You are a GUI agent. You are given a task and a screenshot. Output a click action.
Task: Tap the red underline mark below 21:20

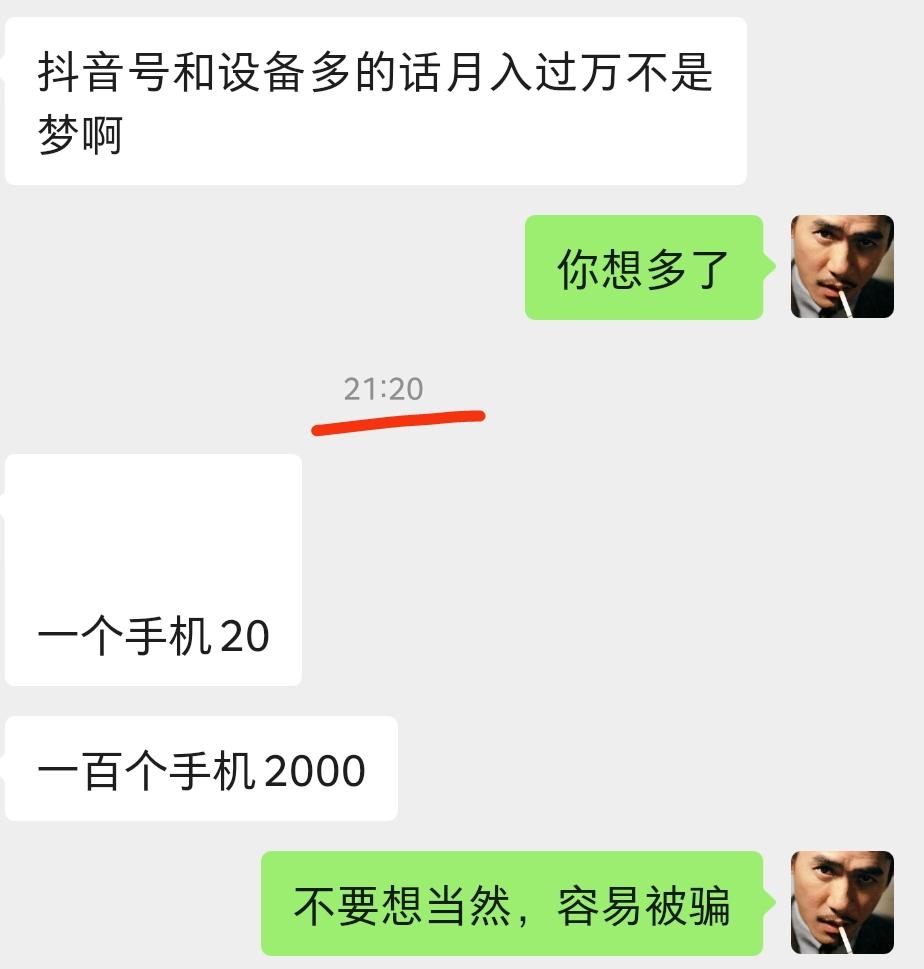tap(398, 420)
